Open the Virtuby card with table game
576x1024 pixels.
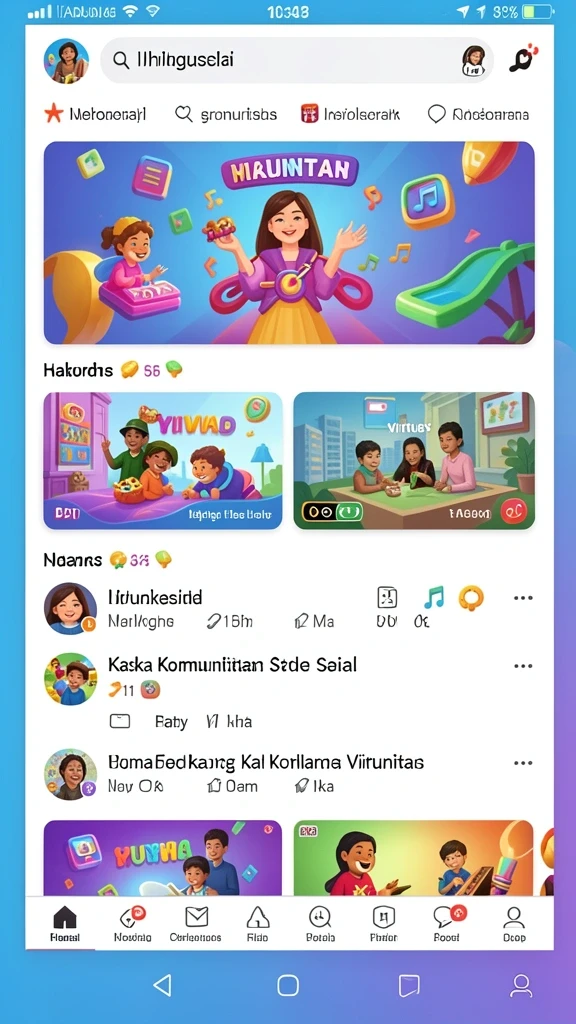tap(414, 460)
